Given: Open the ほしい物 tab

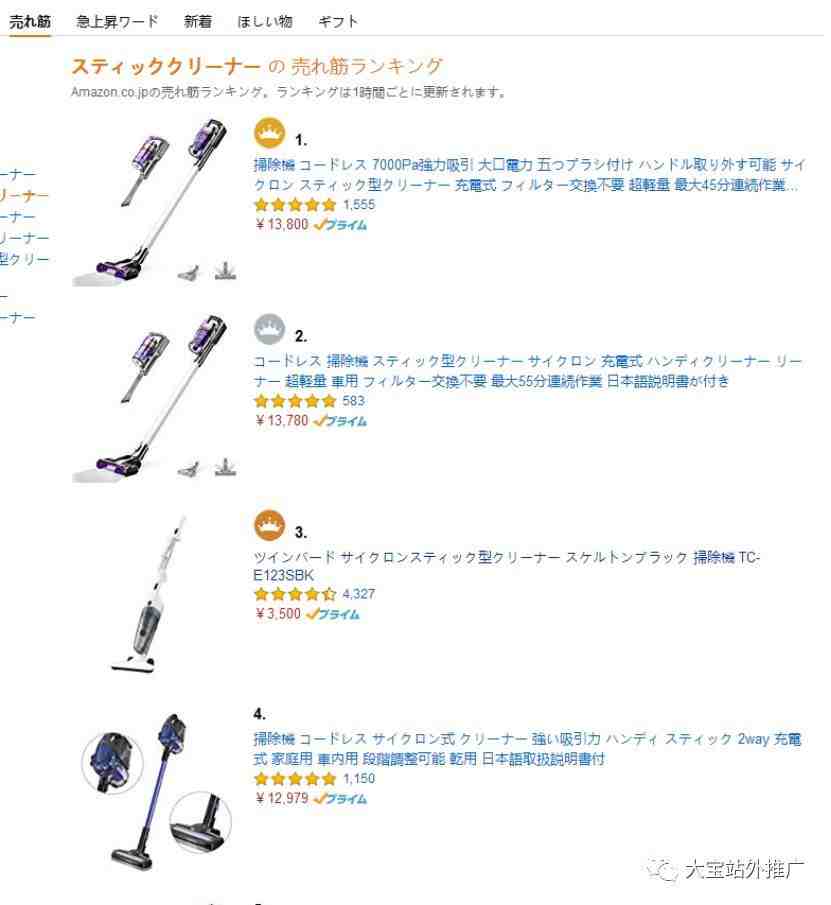Looking at the screenshot, I should click(264, 21).
